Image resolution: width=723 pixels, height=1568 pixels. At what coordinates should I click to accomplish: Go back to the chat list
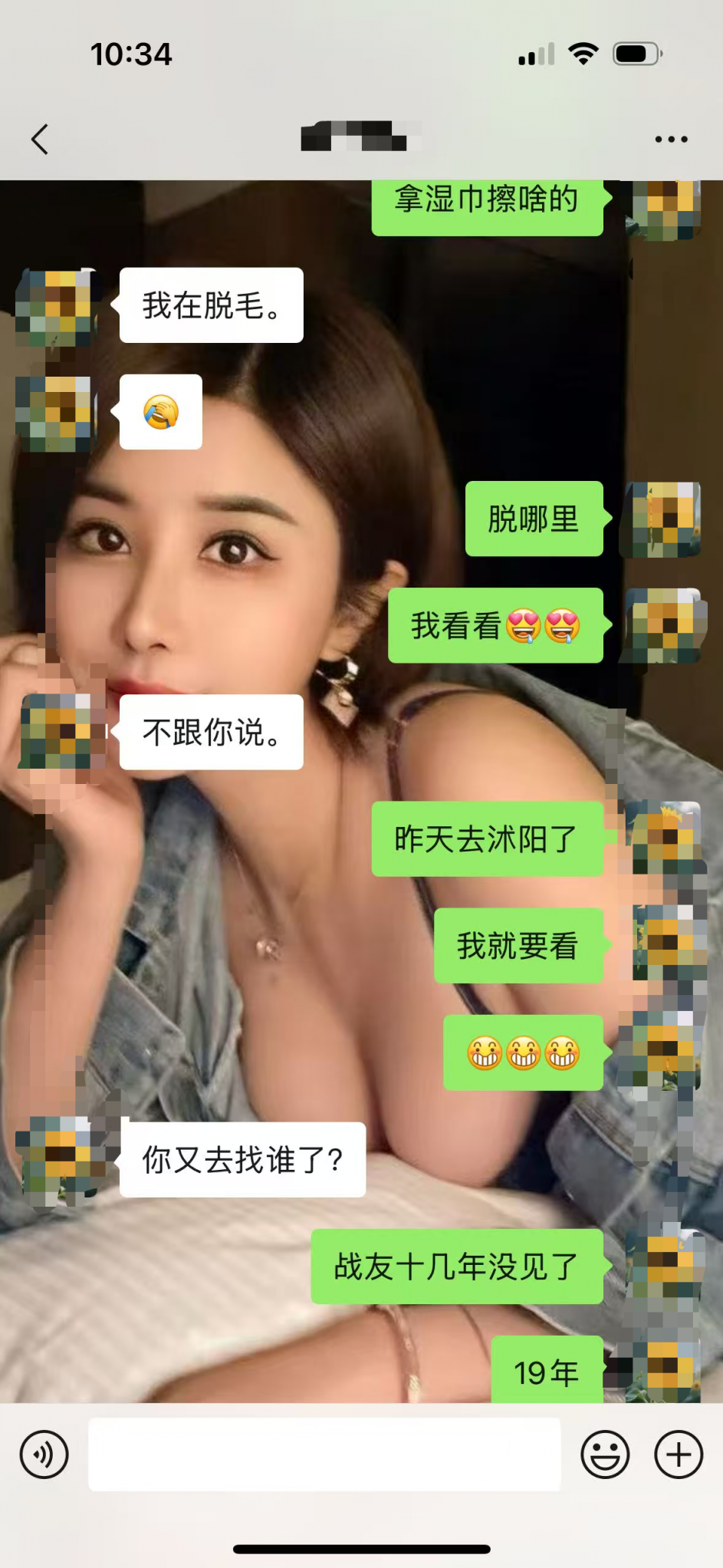coord(40,140)
